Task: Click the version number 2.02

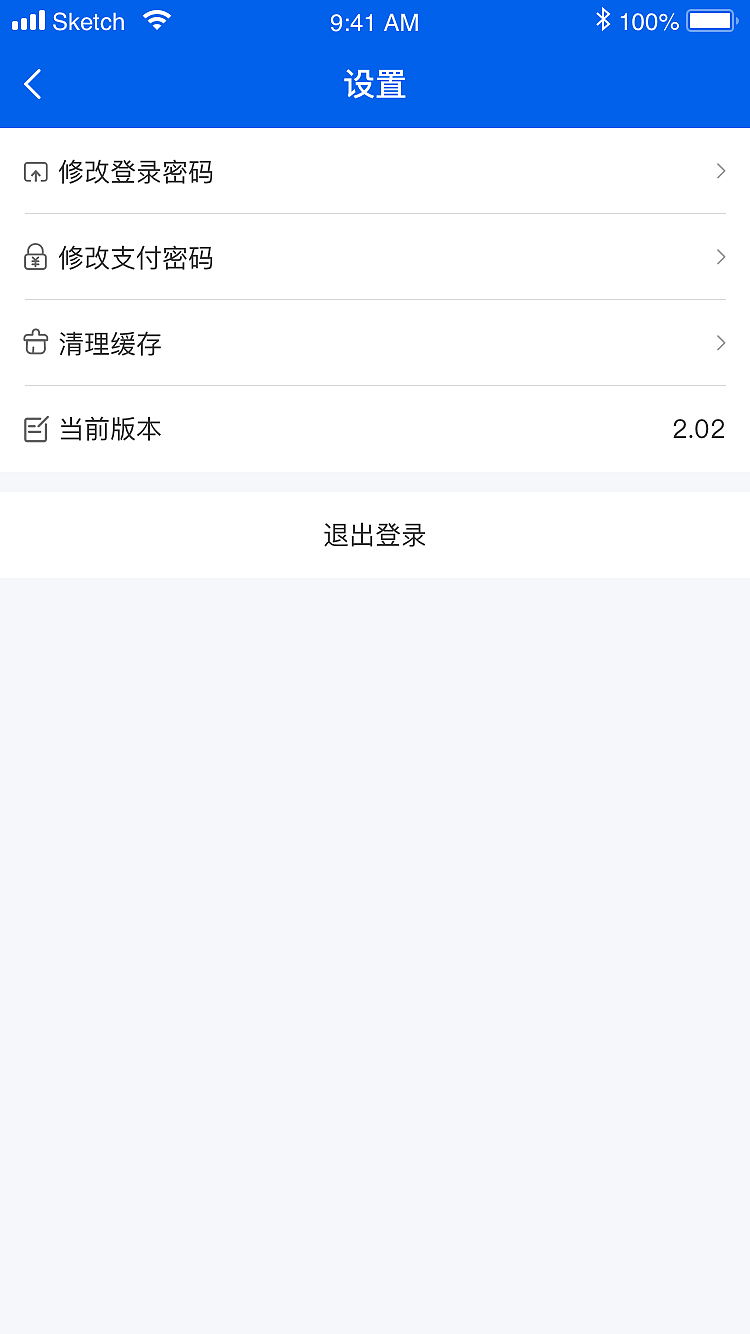Action: pos(699,429)
